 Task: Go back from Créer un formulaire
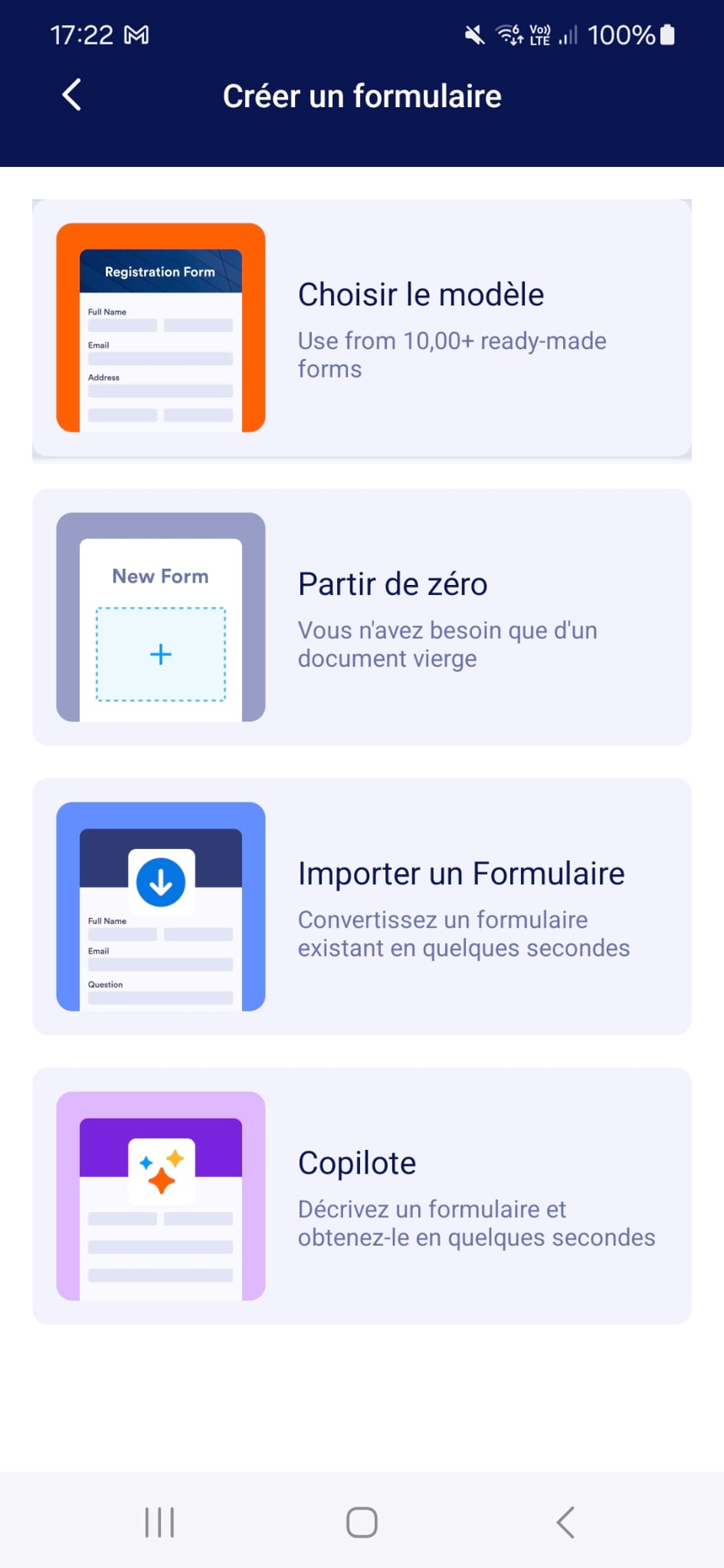coord(71,96)
